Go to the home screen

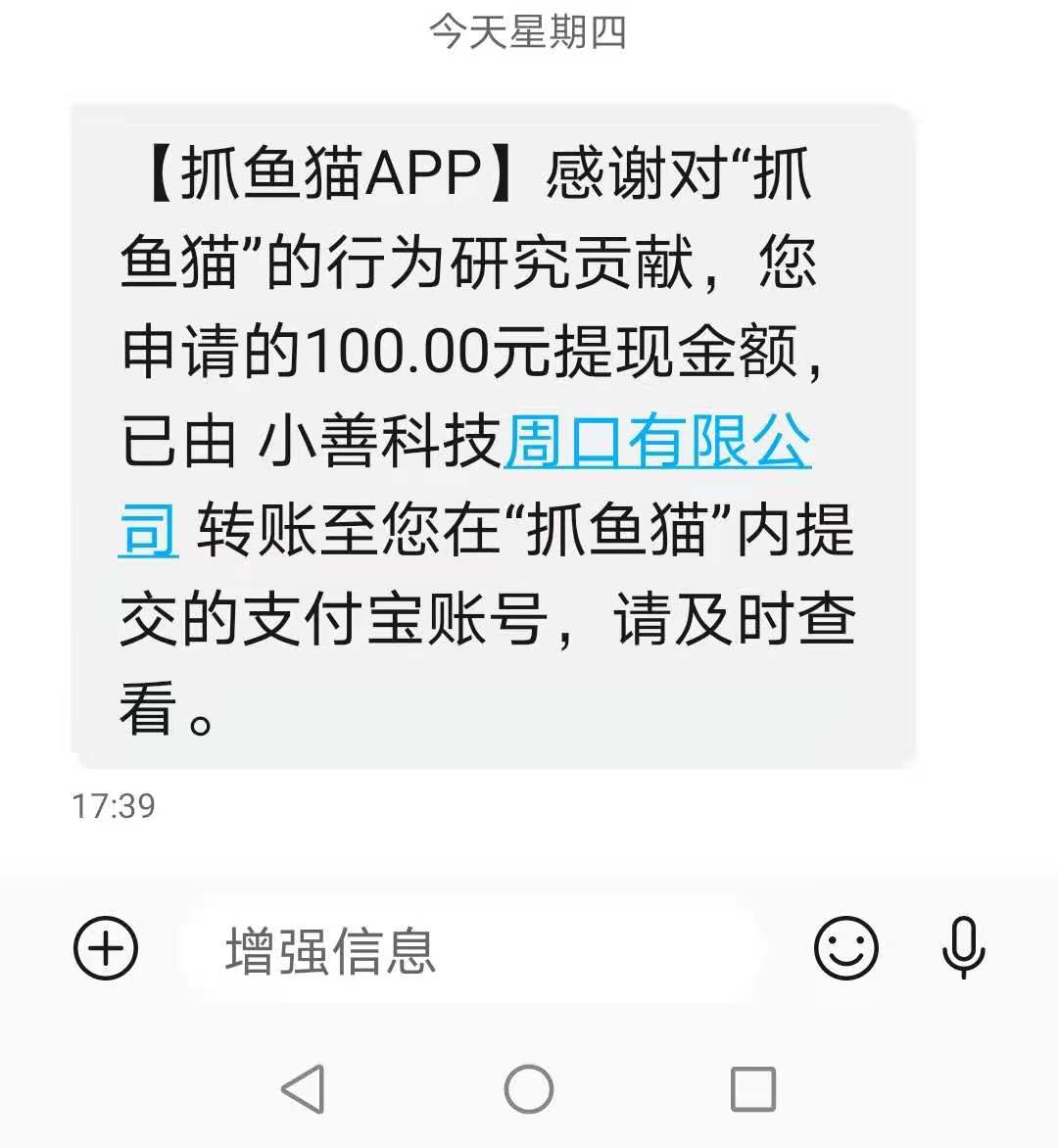tap(528, 1088)
